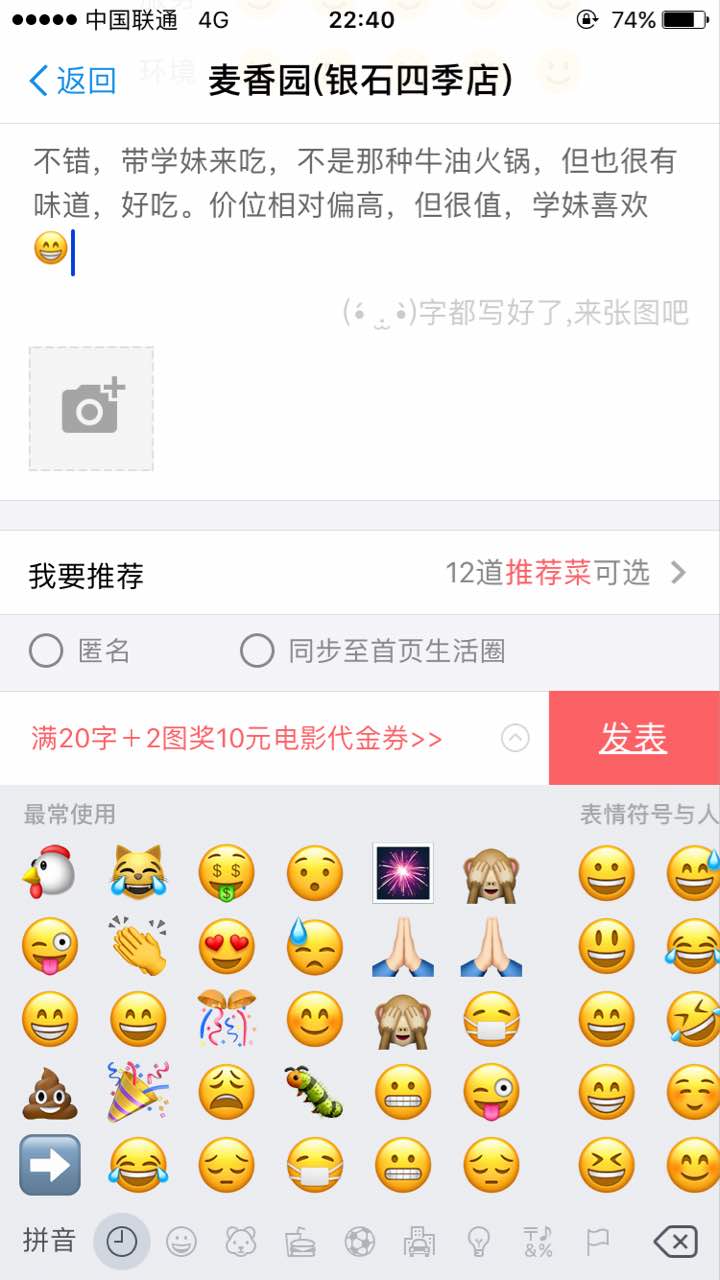Go back using 返回 button
This screenshot has width=720, height=1280.
[72, 81]
